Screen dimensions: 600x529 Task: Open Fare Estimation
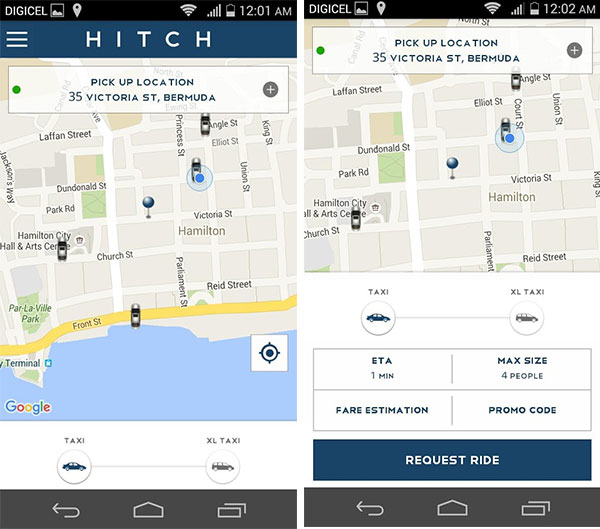pyautogui.click(x=382, y=410)
